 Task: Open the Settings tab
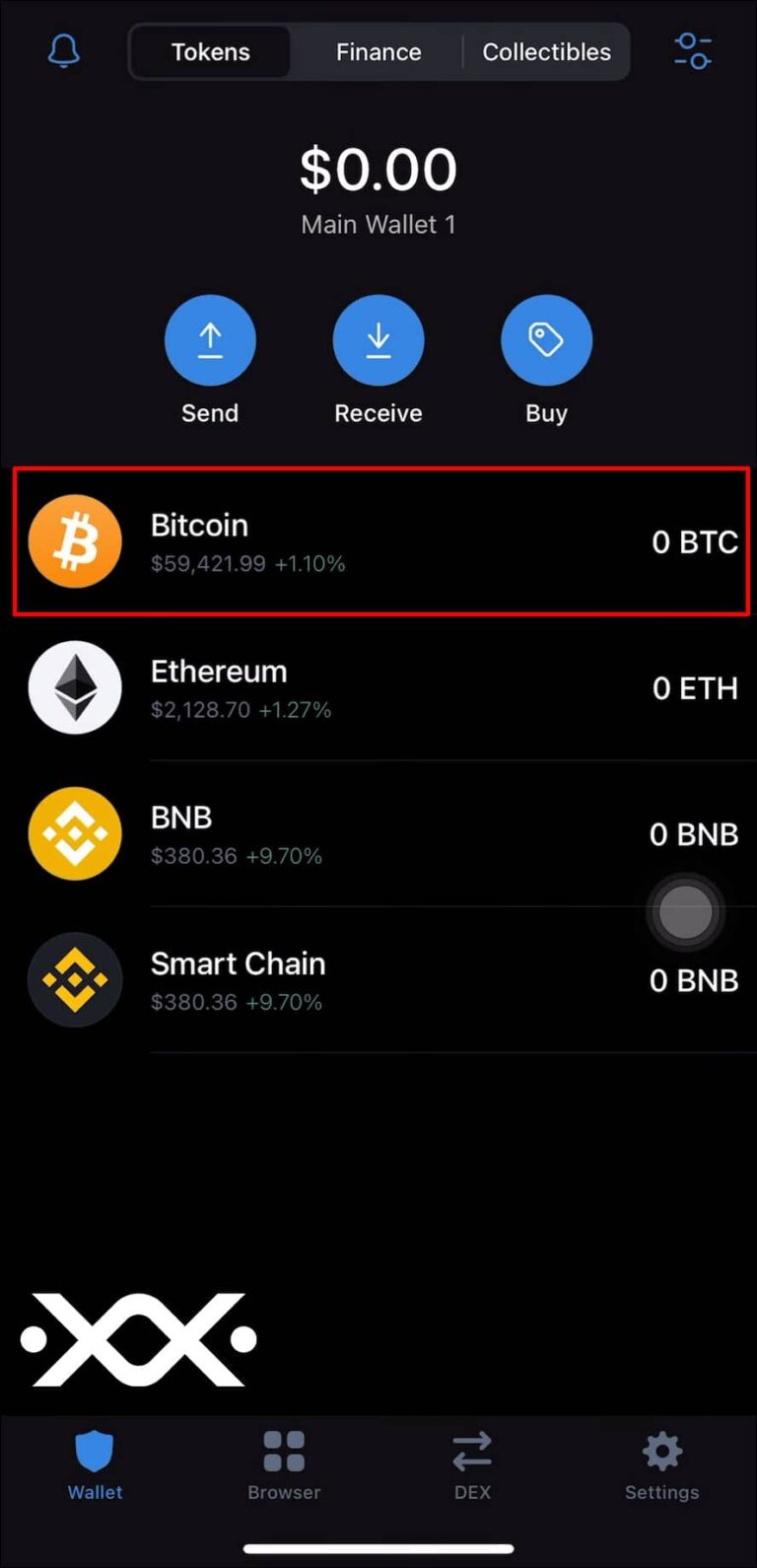point(661,1465)
